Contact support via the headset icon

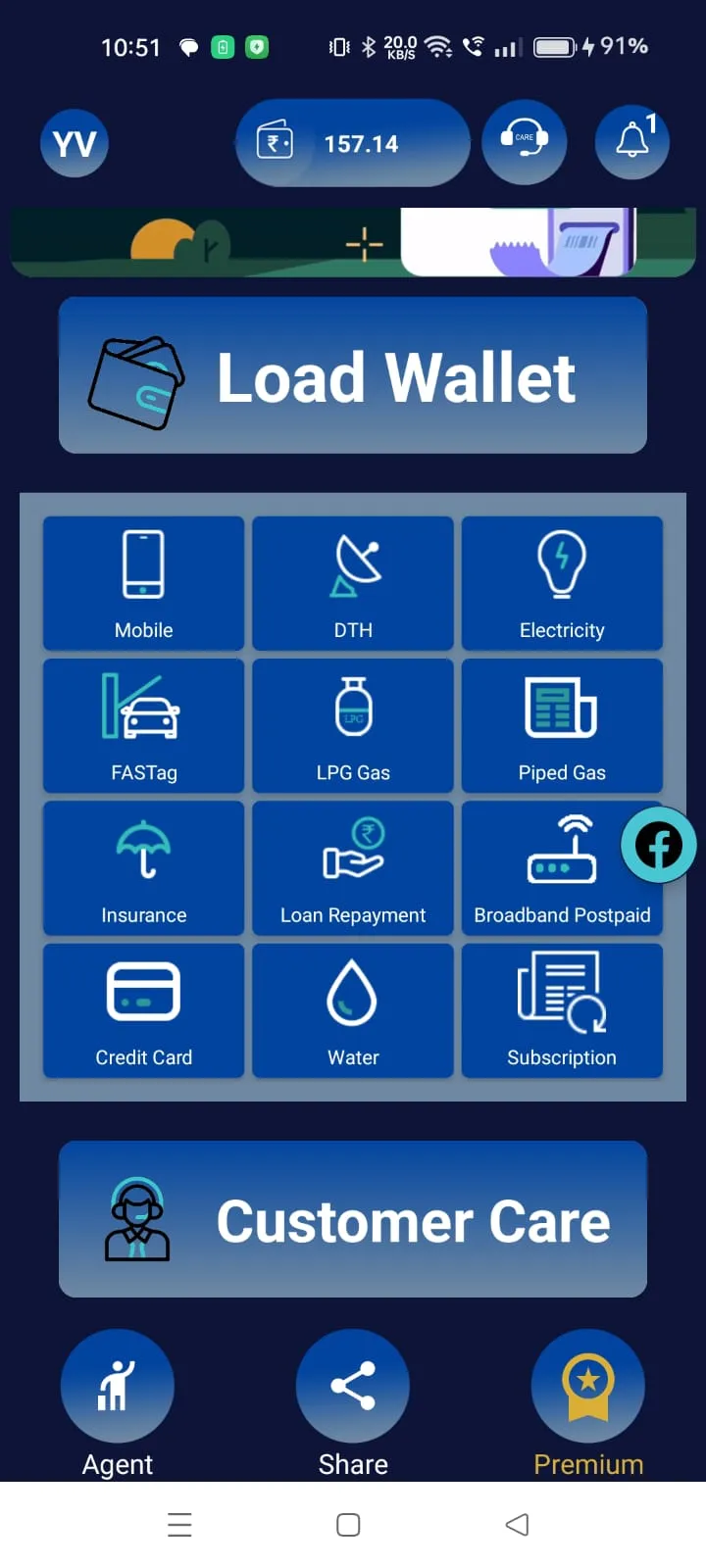(x=525, y=143)
